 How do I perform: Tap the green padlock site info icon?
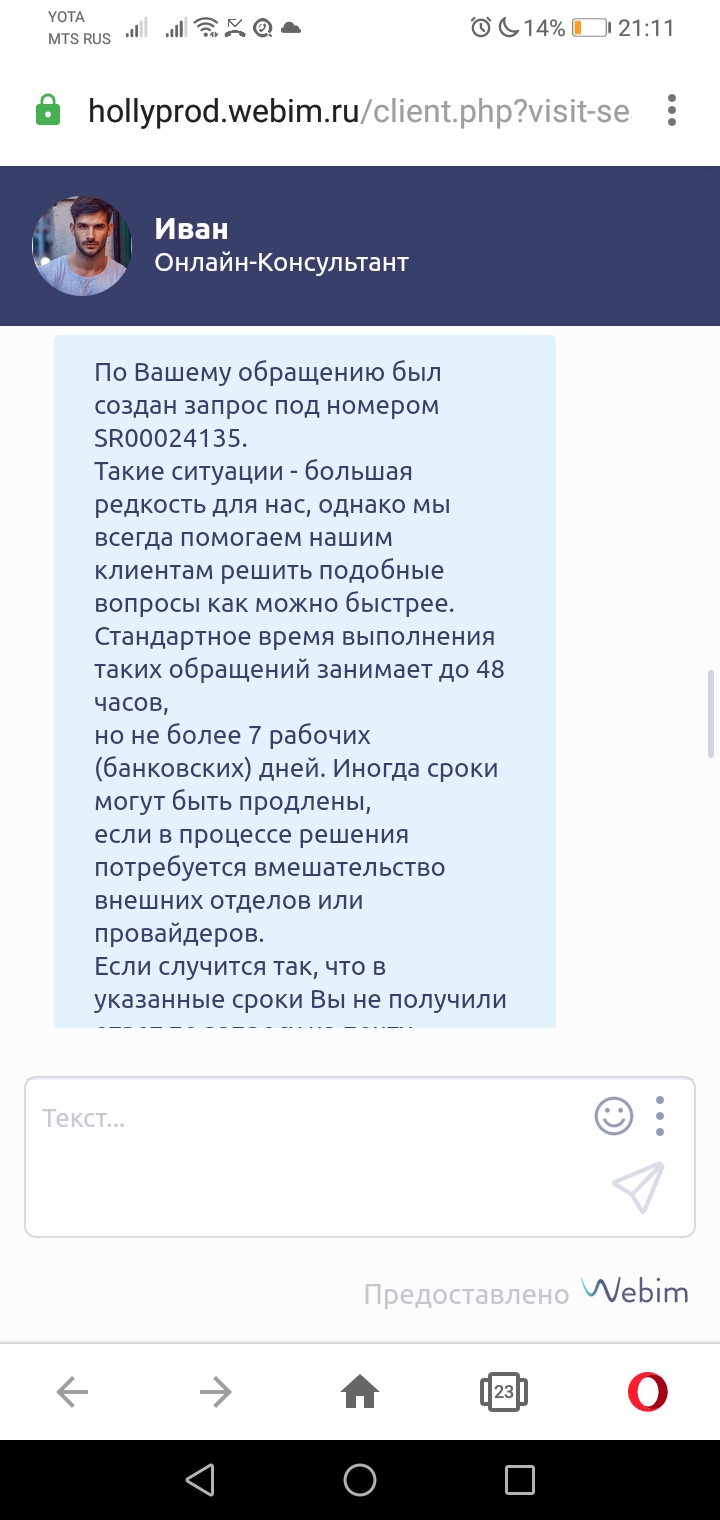coord(47,110)
